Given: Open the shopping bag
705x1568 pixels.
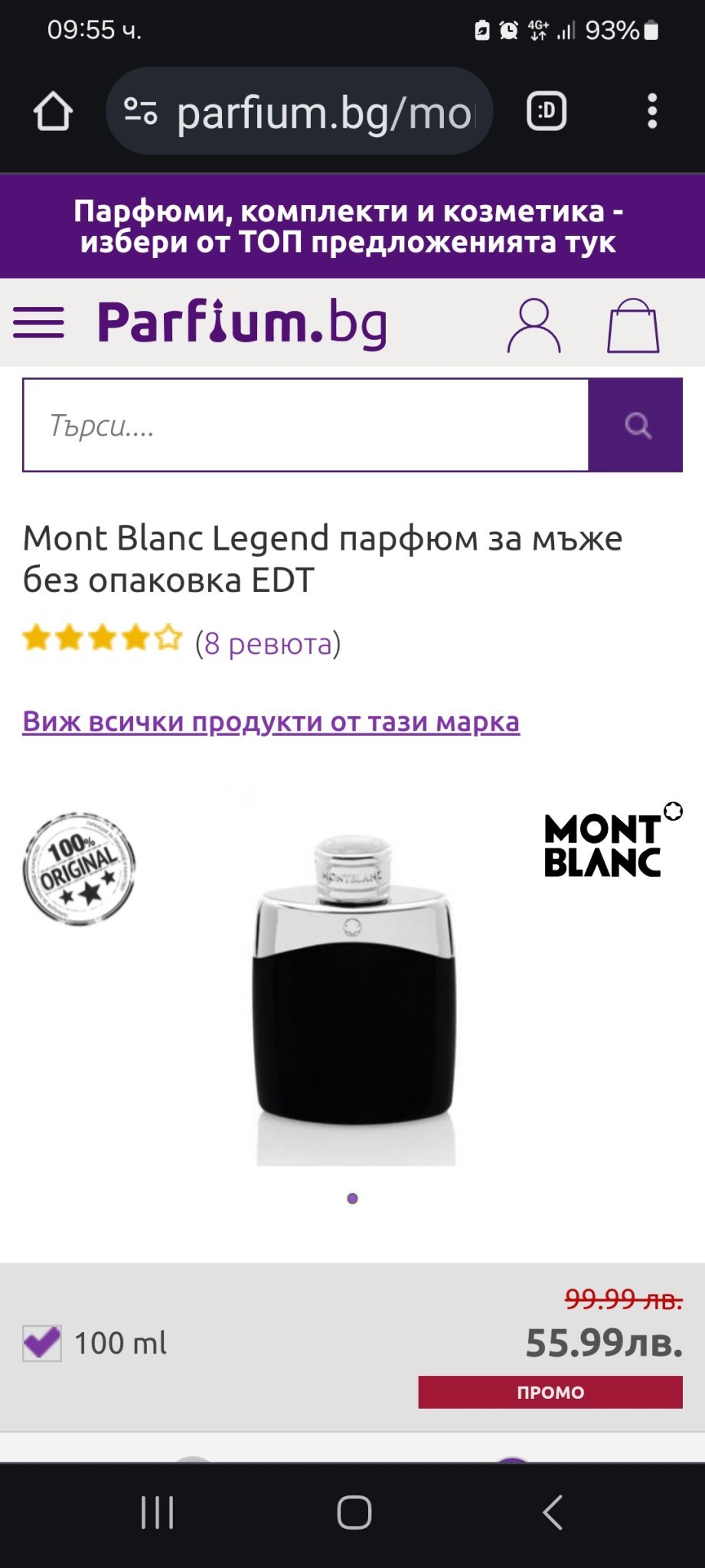Looking at the screenshot, I should tap(633, 325).
